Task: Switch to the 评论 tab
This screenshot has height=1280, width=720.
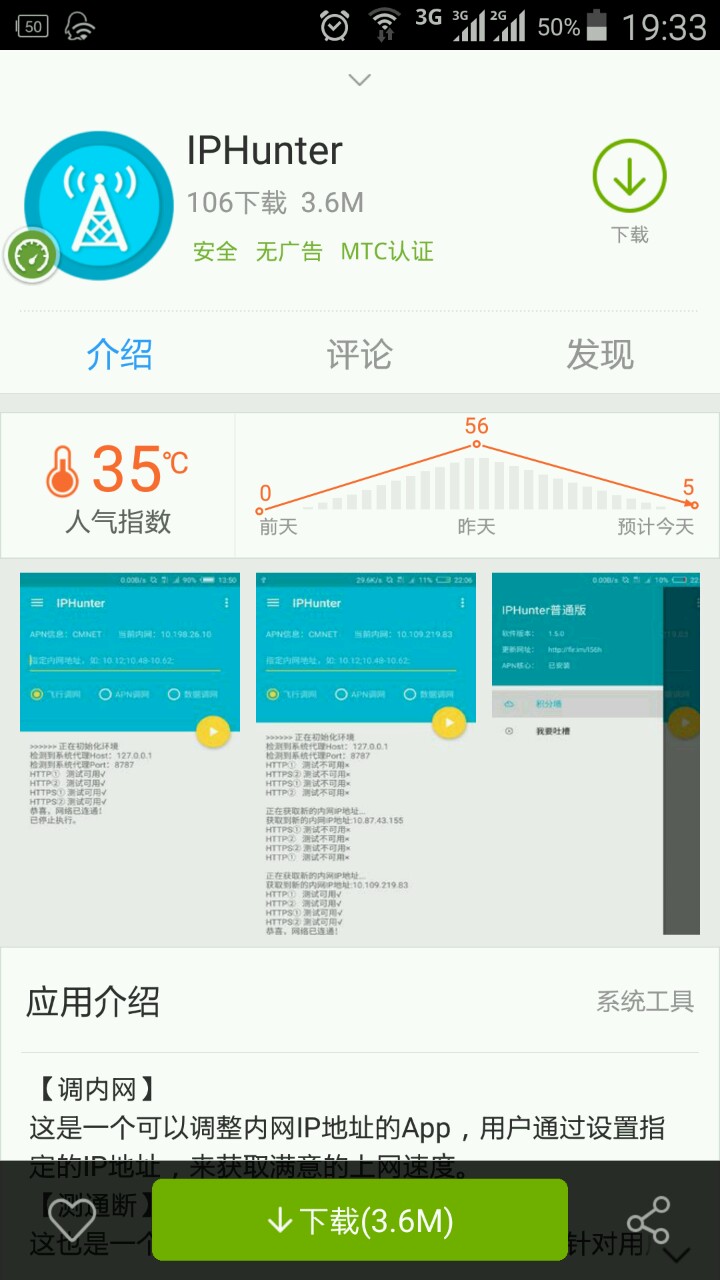Action: click(x=359, y=354)
